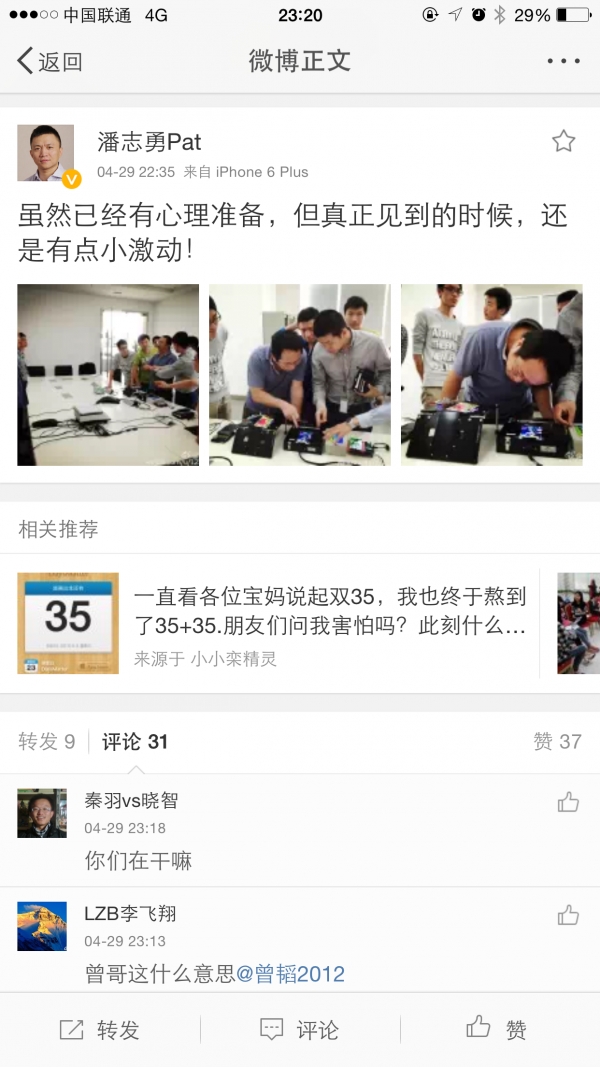Switch to the 转发 9 tab
Image resolution: width=600 pixels, height=1067 pixels.
click(x=47, y=741)
